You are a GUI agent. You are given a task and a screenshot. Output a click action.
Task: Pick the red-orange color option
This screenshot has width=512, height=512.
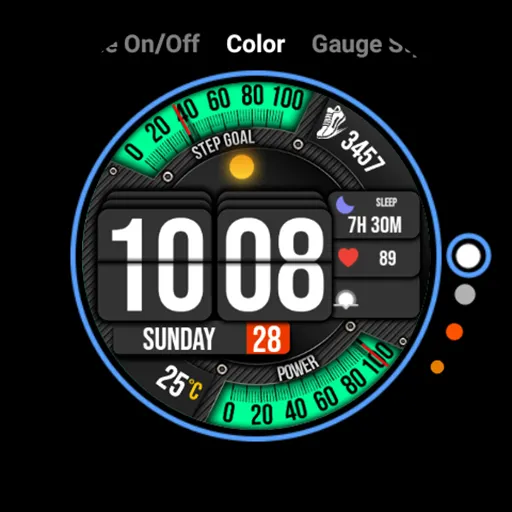click(454, 332)
